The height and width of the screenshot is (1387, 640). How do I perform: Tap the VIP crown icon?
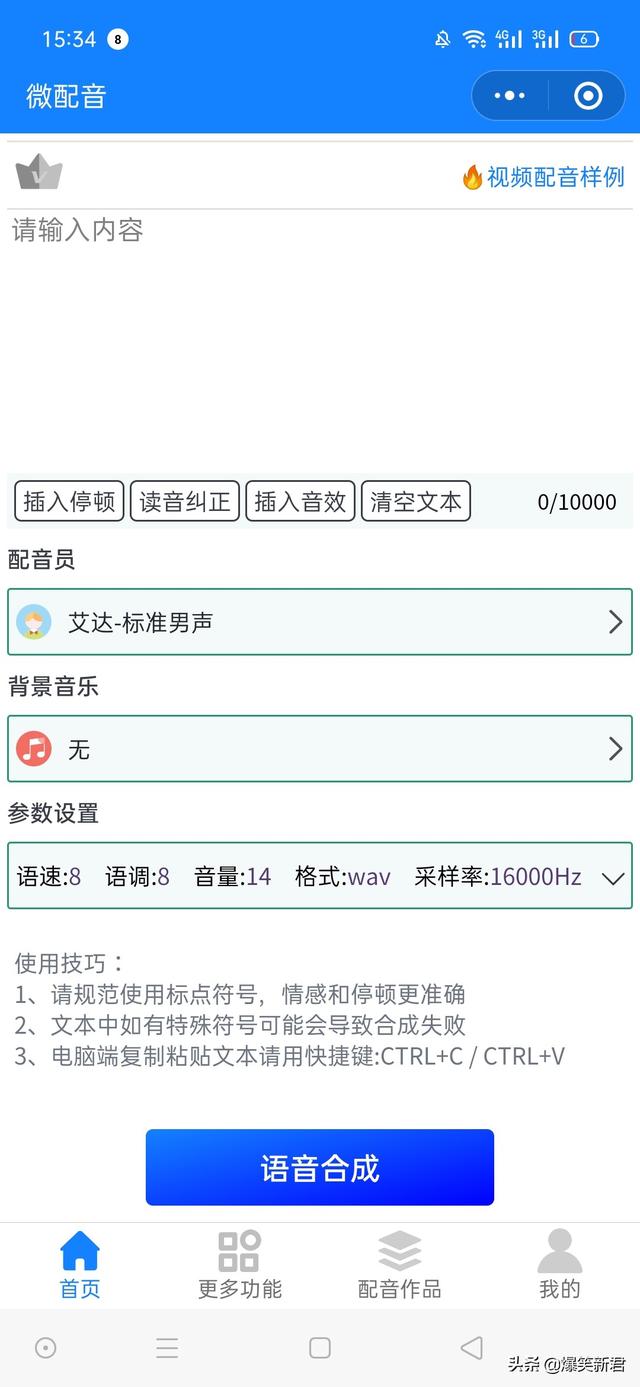(x=39, y=174)
